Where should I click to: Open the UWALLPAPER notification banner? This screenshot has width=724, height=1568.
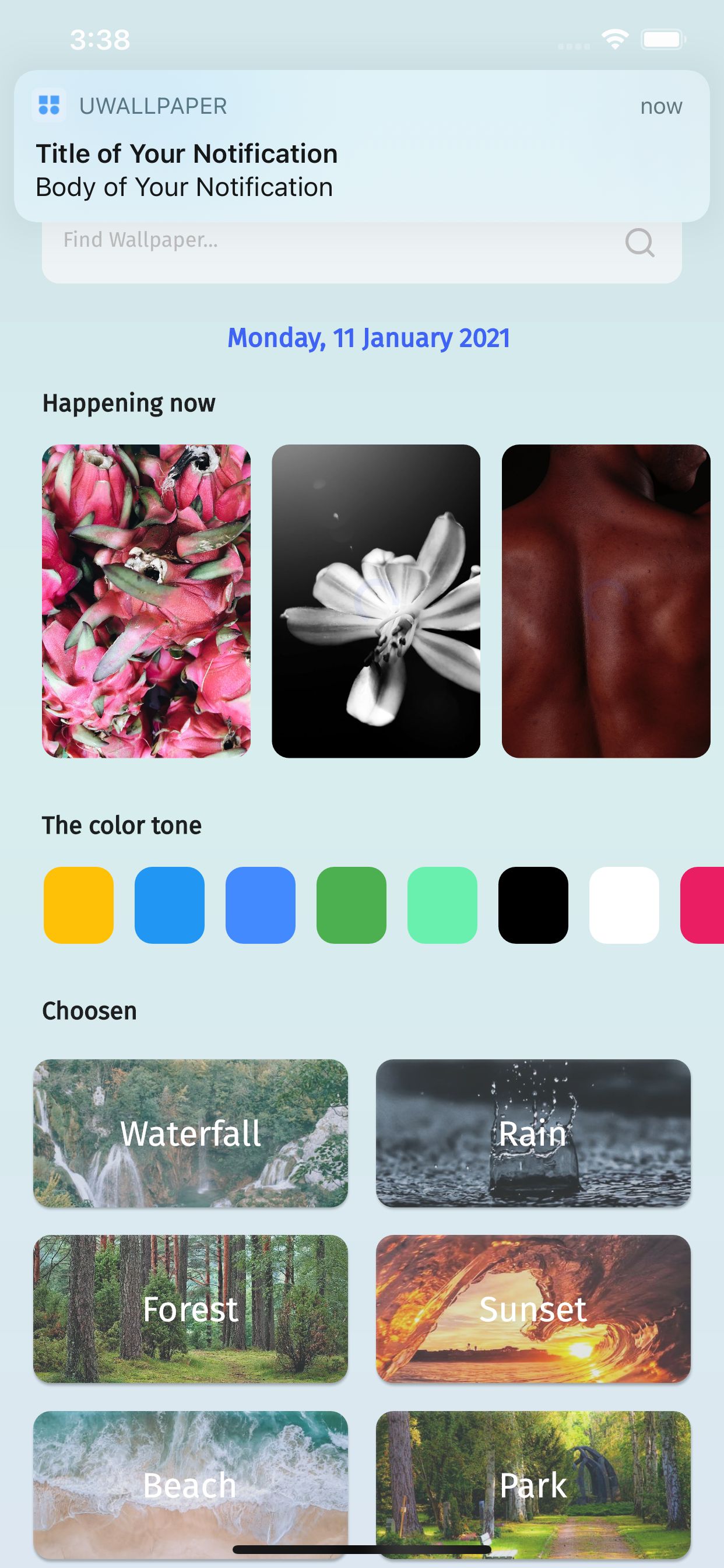pyautogui.click(x=361, y=146)
